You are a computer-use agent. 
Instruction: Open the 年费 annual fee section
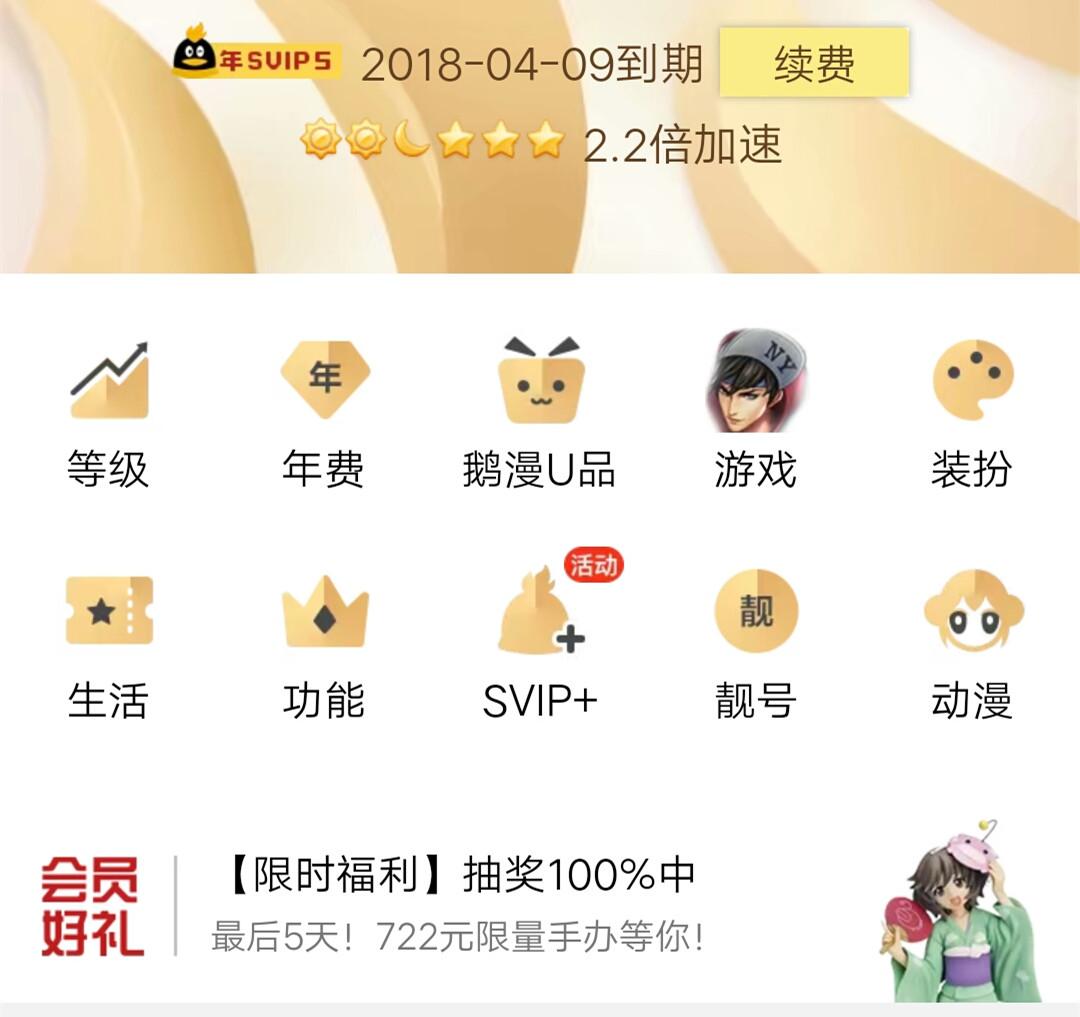[x=323, y=412]
